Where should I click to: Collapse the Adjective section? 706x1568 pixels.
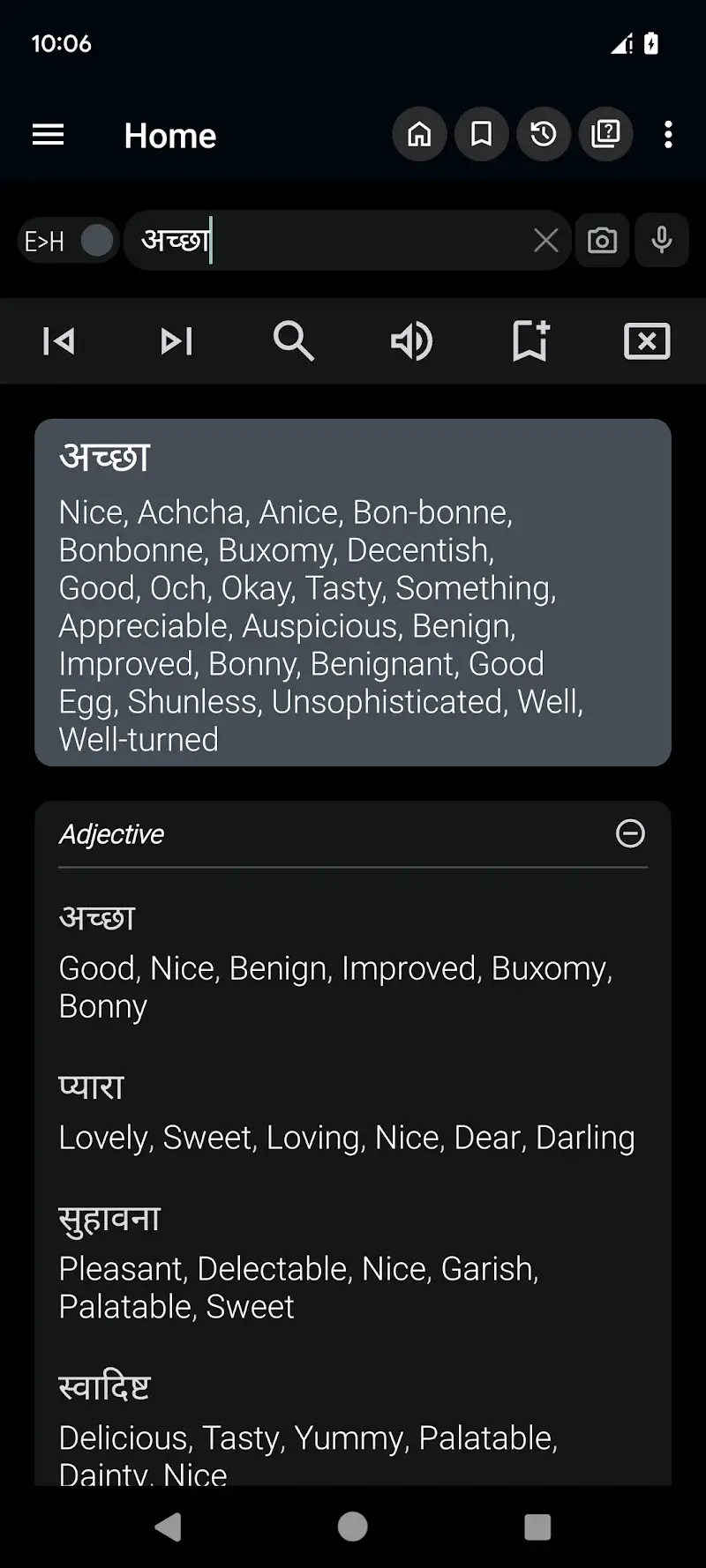629,833
